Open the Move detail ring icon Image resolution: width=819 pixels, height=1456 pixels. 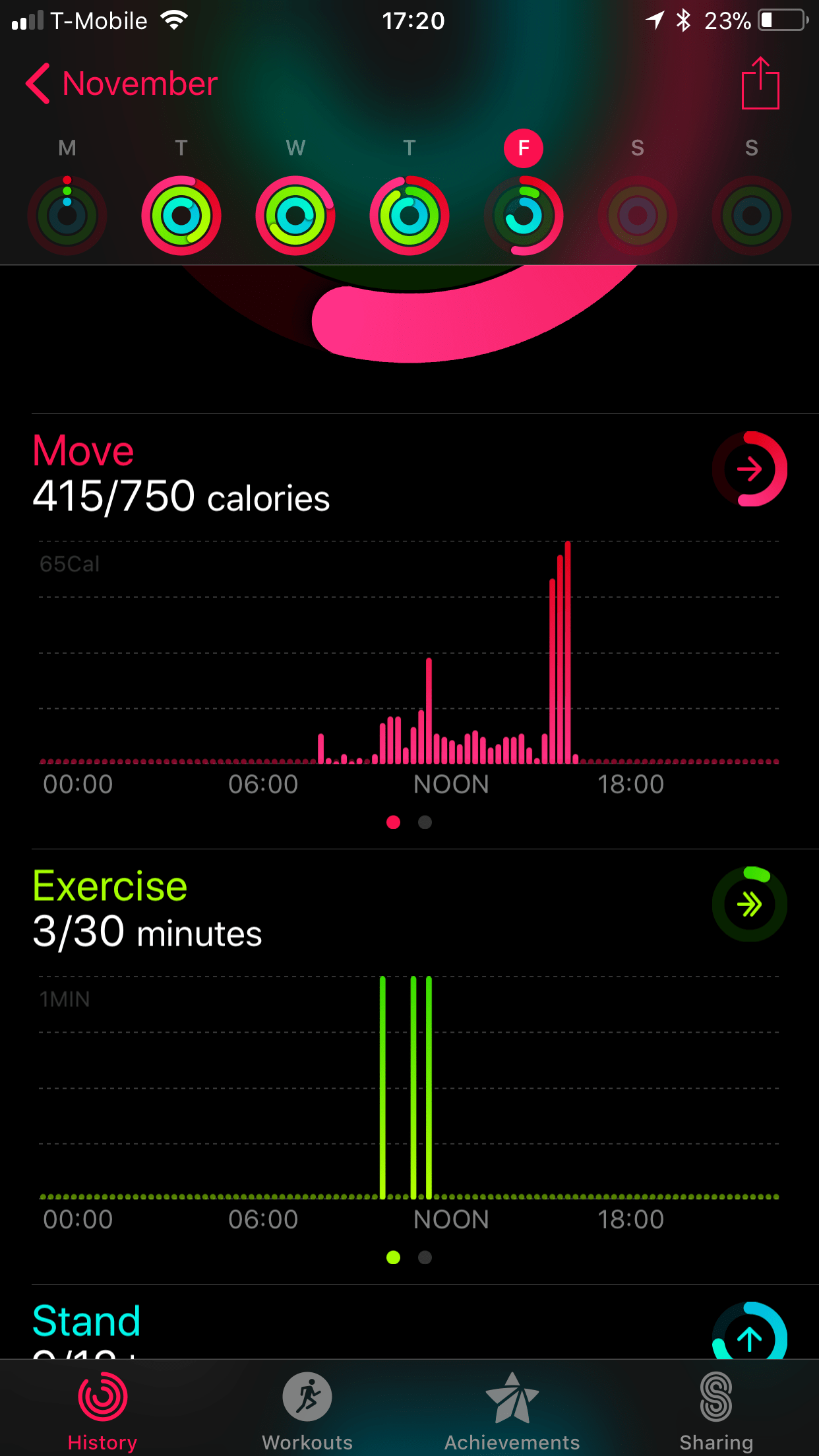coord(750,468)
